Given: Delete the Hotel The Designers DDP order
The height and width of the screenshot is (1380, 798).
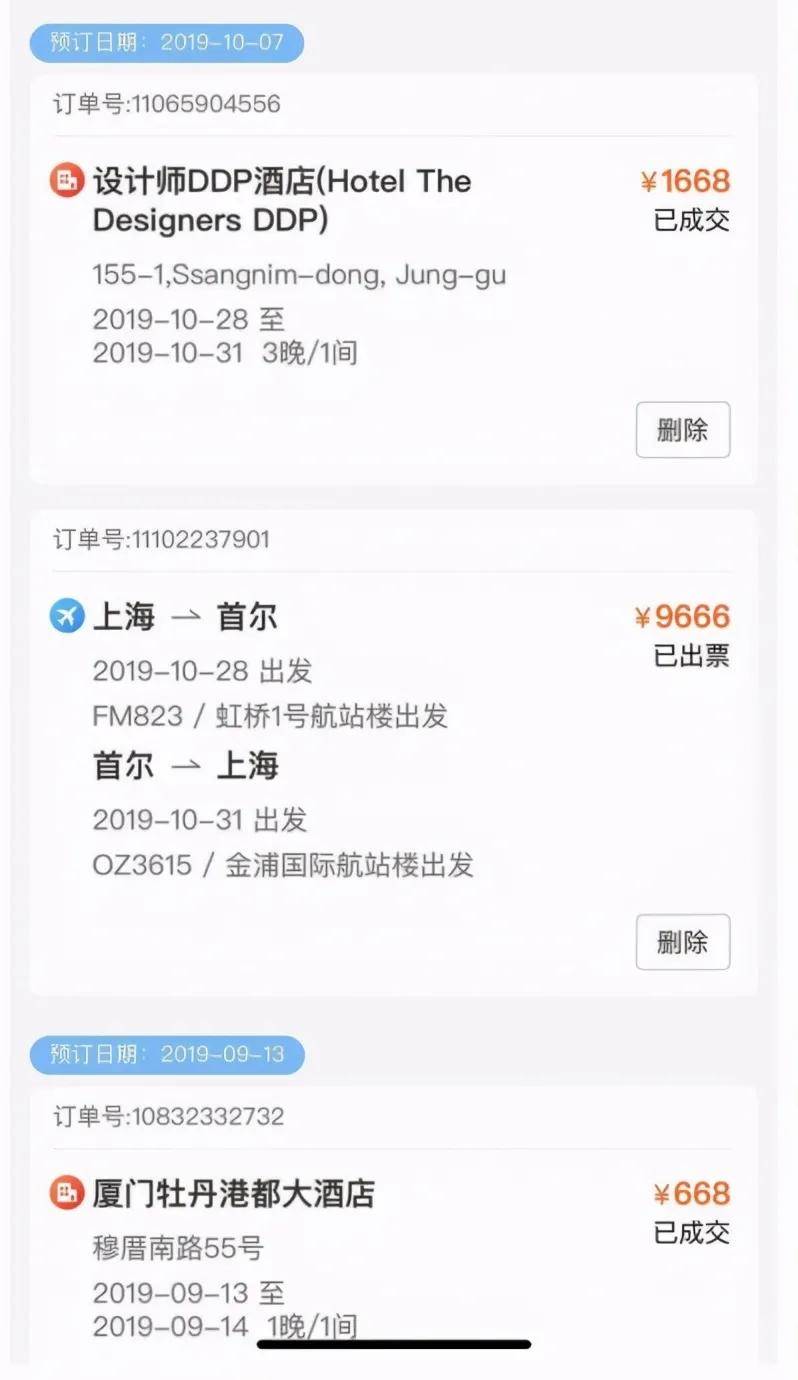Looking at the screenshot, I should point(682,430).
